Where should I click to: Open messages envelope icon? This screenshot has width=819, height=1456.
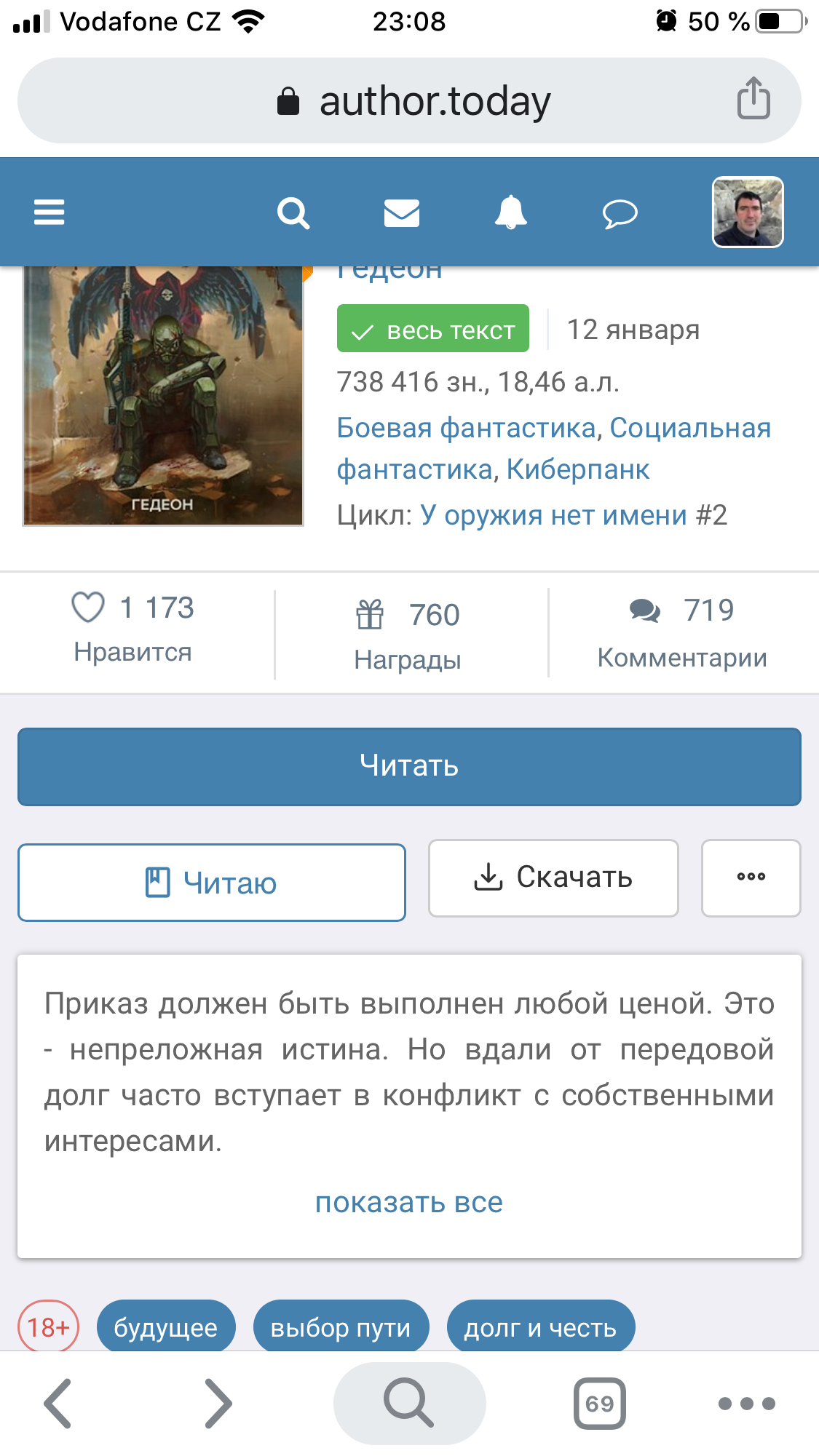(402, 213)
